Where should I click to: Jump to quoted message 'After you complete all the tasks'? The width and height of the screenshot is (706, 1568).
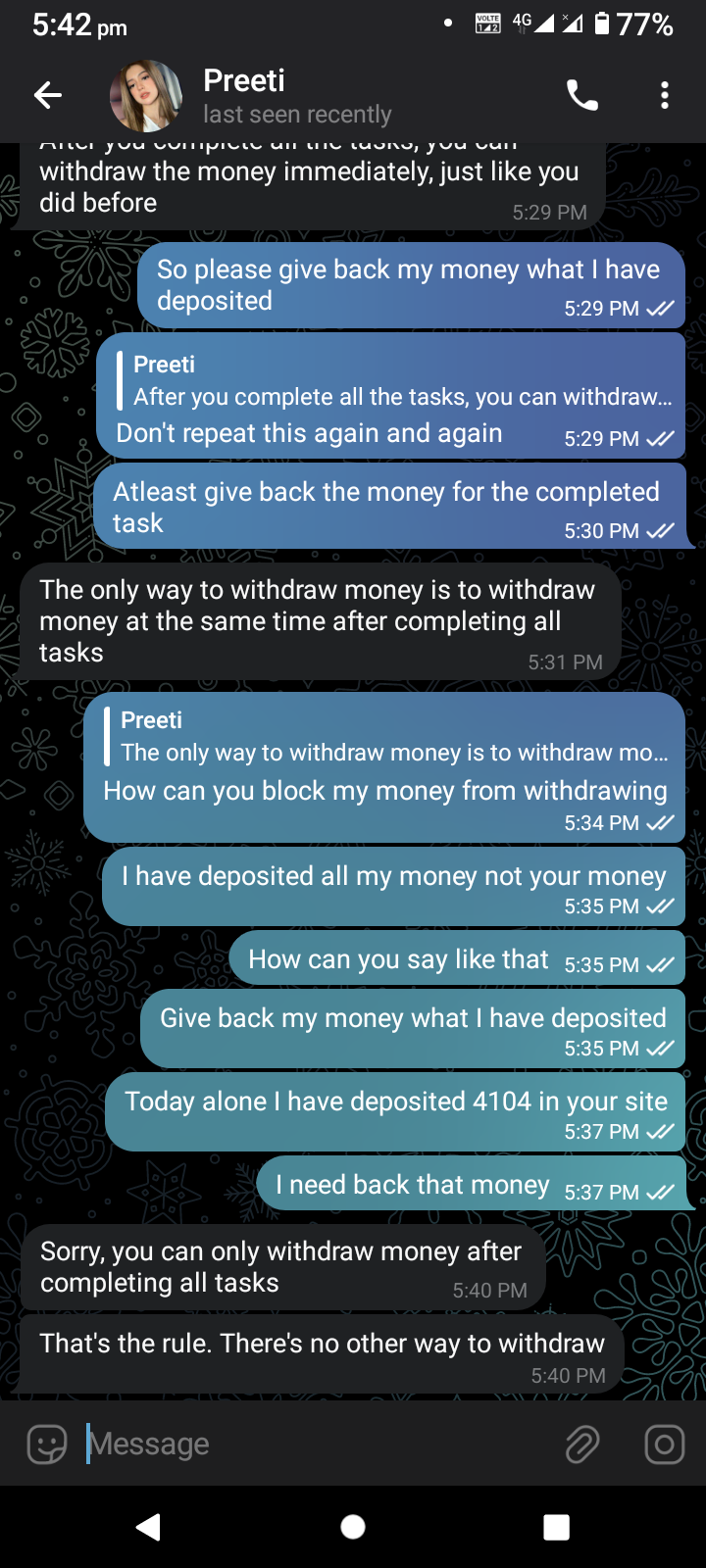[x=395, y=380]
